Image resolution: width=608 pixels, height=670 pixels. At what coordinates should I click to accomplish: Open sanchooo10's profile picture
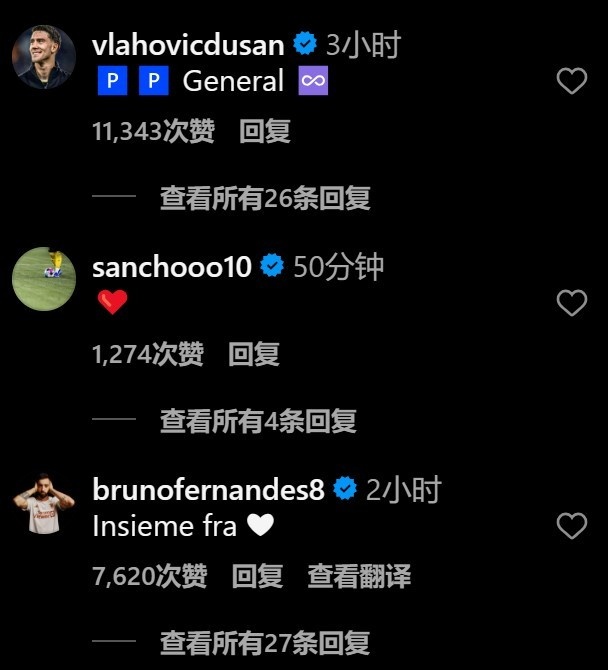tap(45, 279)
